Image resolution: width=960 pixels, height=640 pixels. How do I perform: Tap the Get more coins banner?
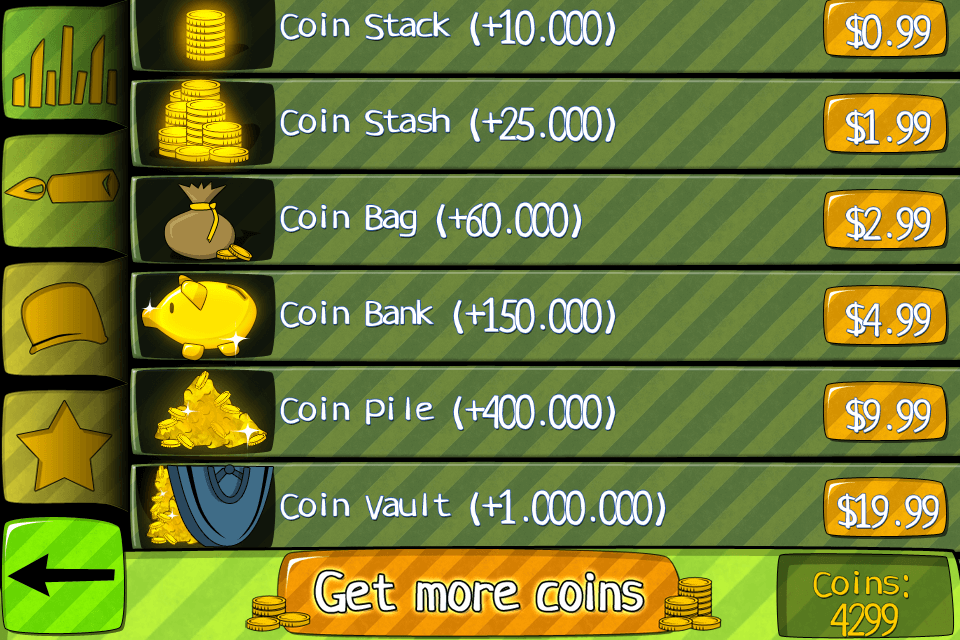coord(478,592)
